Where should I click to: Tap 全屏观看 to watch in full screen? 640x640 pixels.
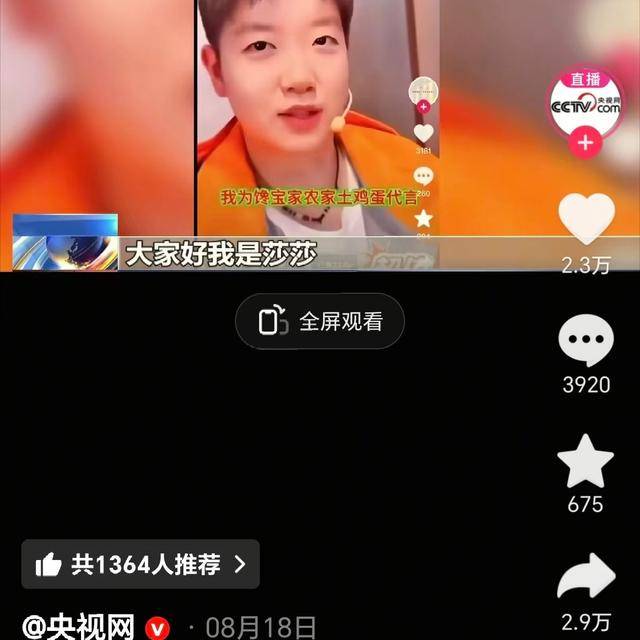[x=320, y=321]
